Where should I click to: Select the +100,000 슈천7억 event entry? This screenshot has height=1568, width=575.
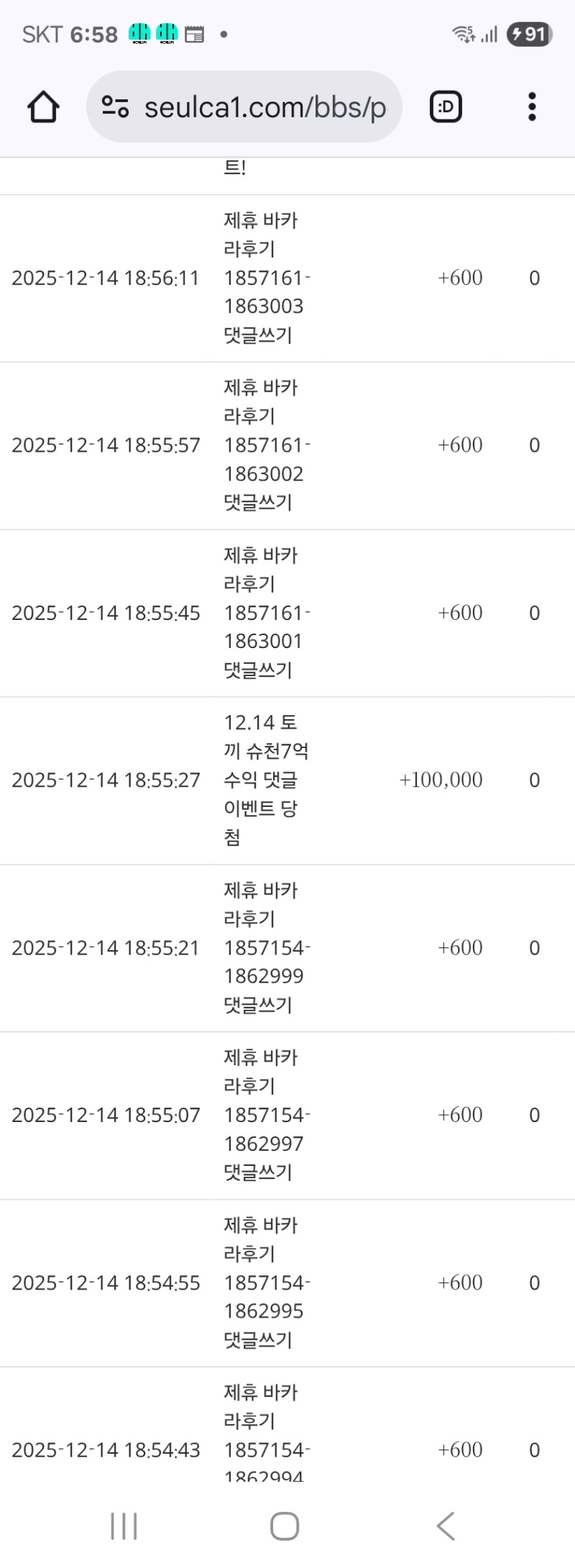(440, 780)
